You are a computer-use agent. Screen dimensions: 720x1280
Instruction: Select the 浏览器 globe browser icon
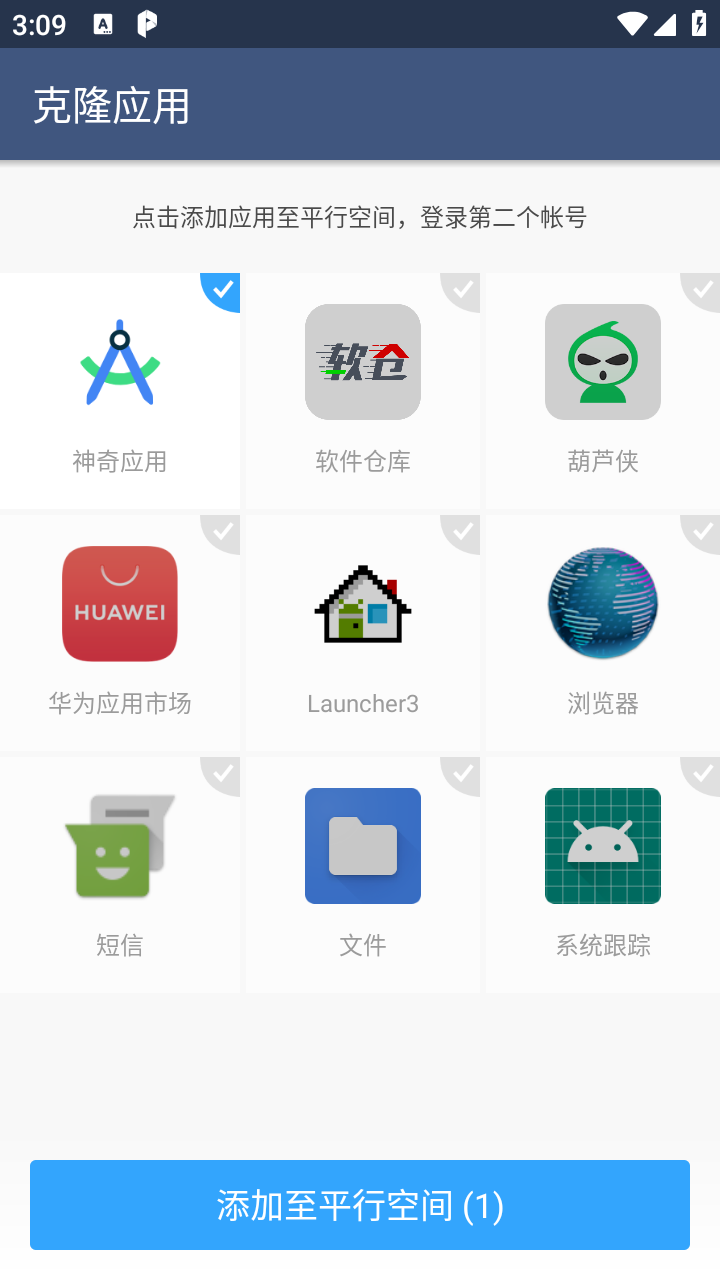coord(603,604)
